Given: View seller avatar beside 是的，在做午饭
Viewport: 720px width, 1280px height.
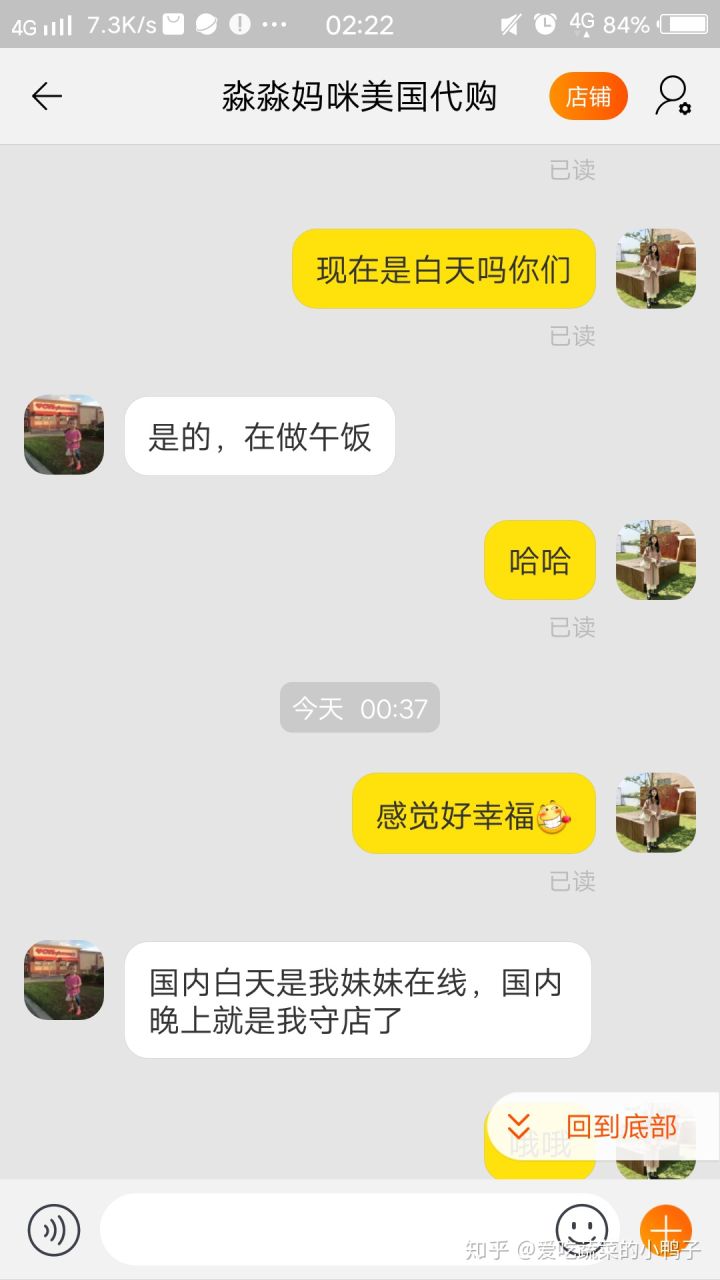Looking at the screenshot, I should point(64,434).
